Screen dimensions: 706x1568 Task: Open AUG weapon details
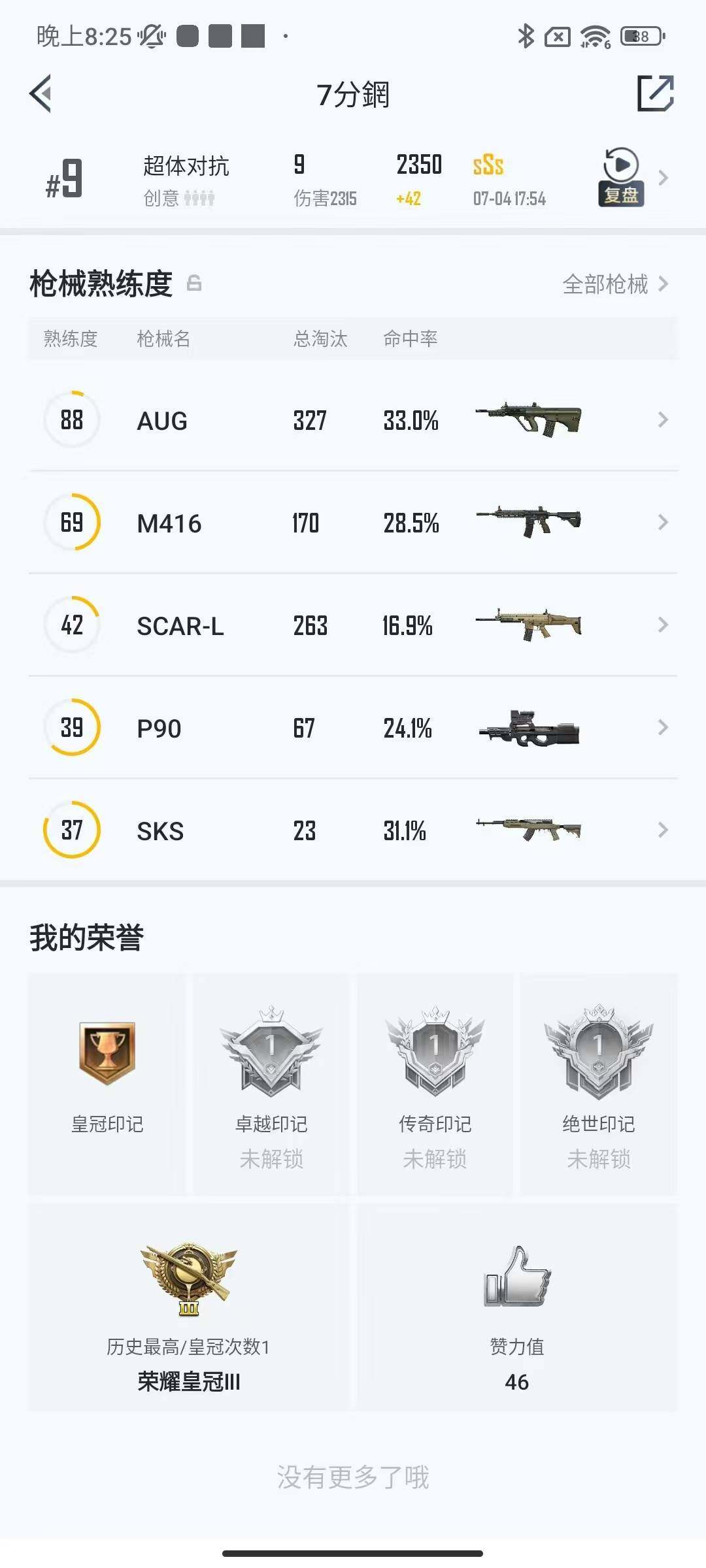point(353,419)
